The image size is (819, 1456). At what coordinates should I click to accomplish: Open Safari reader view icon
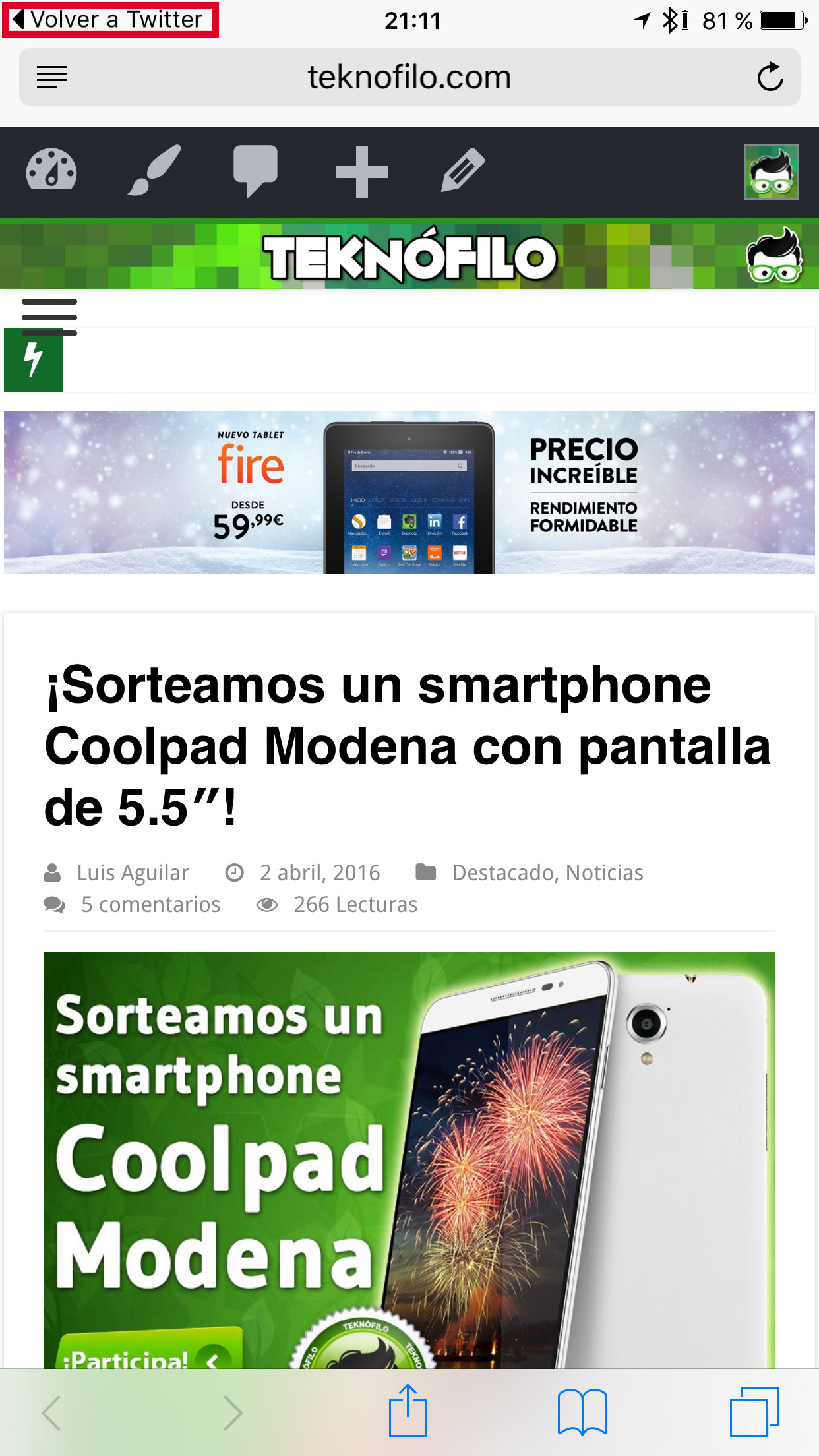coord(51,77)
